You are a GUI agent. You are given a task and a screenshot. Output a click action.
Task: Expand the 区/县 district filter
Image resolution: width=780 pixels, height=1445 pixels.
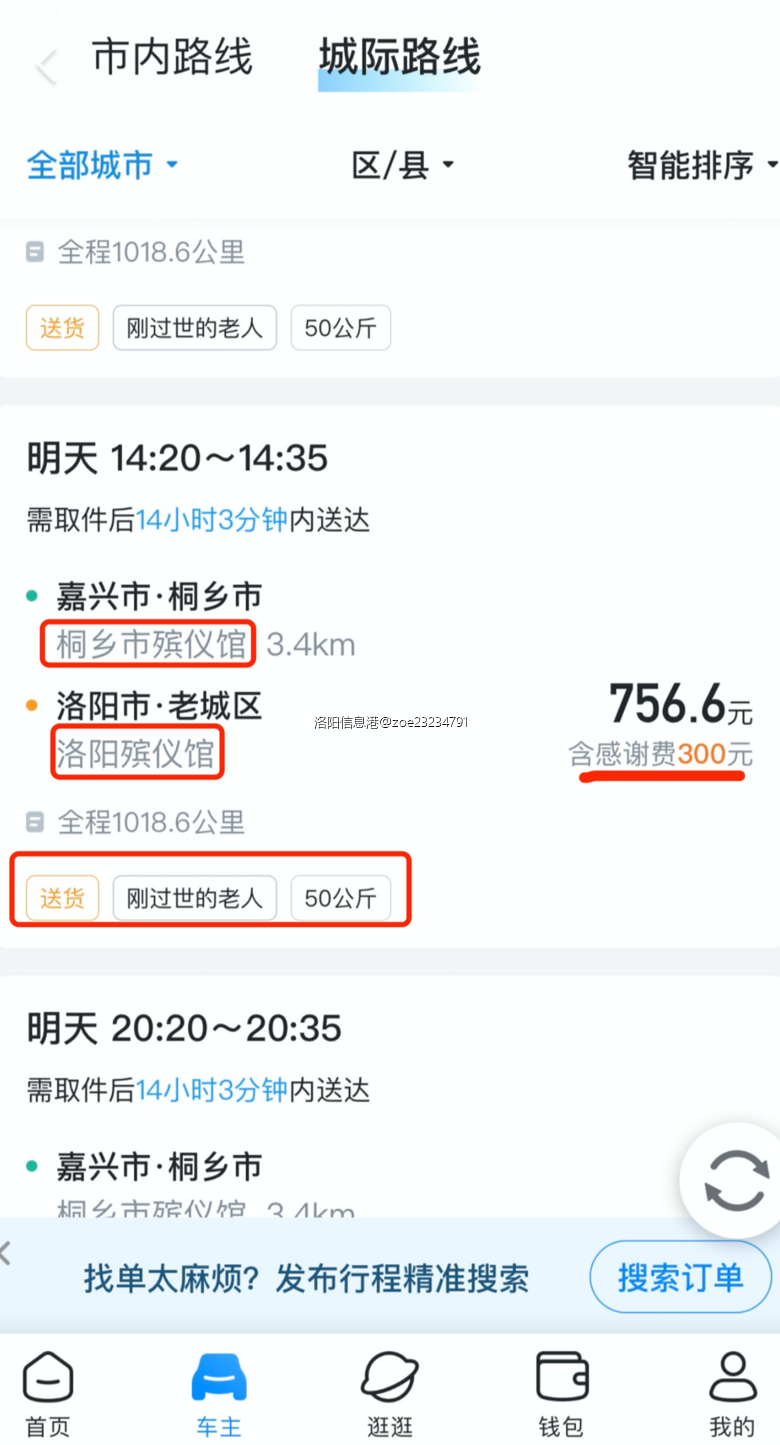[x=402, y=164]
